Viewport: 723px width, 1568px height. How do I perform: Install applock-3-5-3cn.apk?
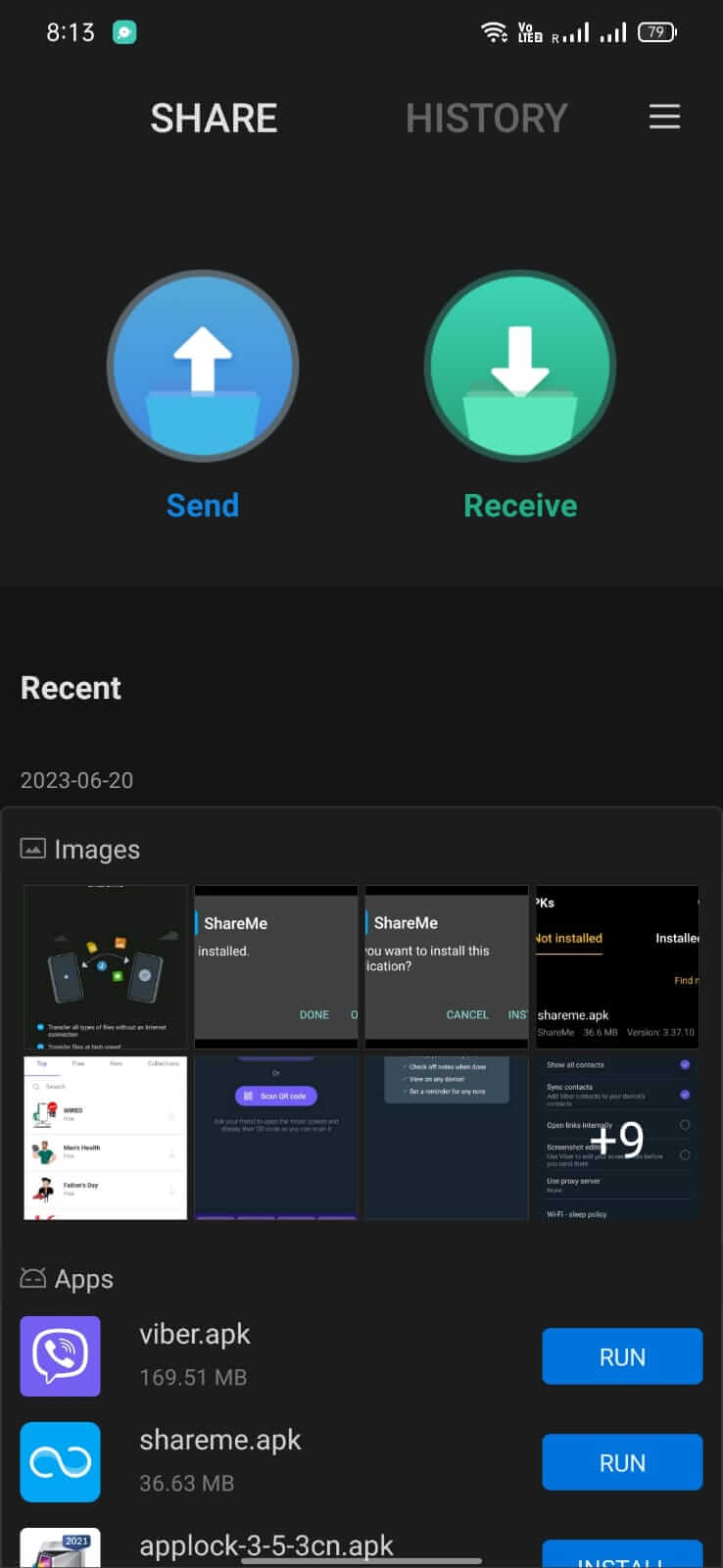621,1556
